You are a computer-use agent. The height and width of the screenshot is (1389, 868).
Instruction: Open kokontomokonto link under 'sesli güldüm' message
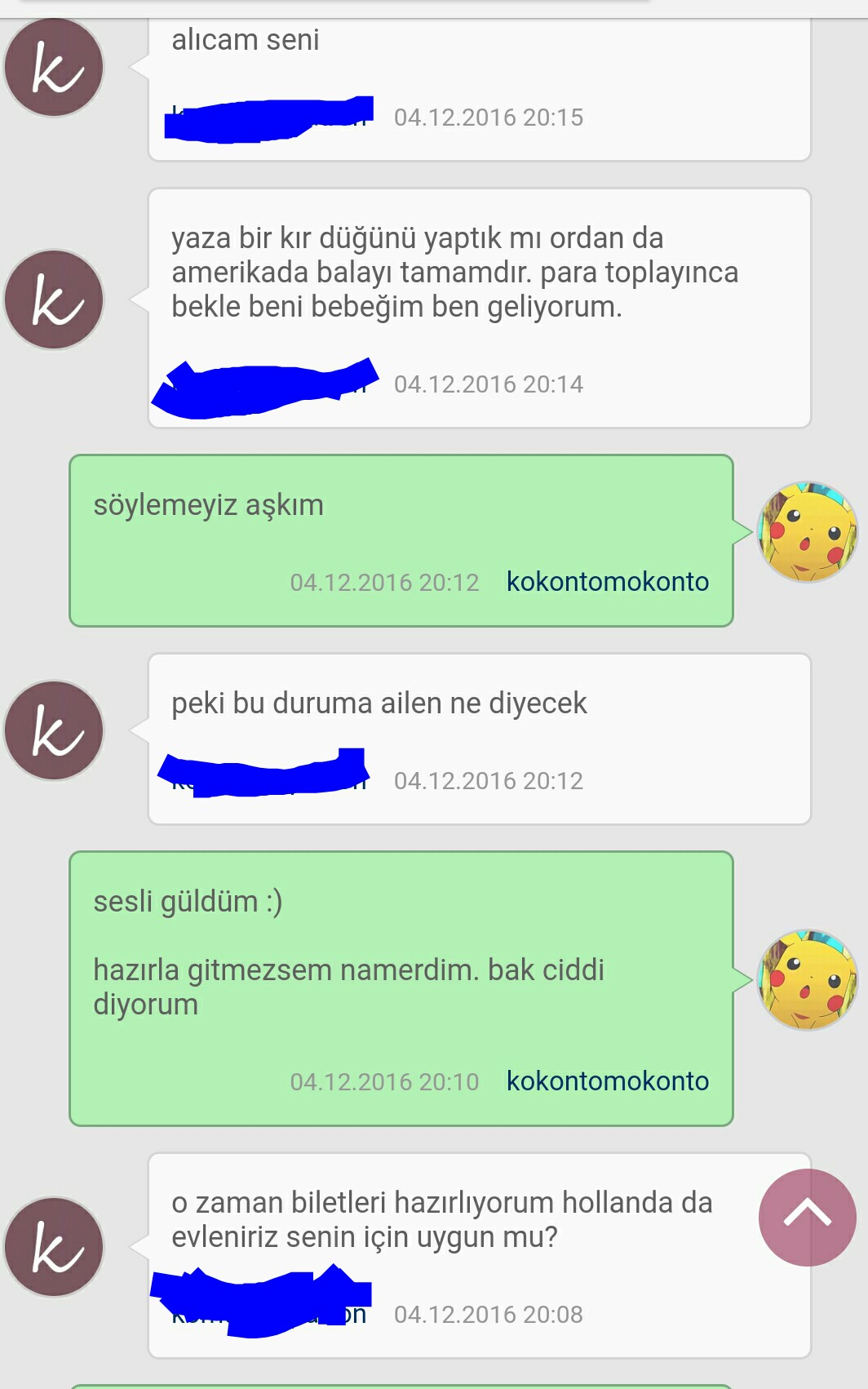[607, 1081]
